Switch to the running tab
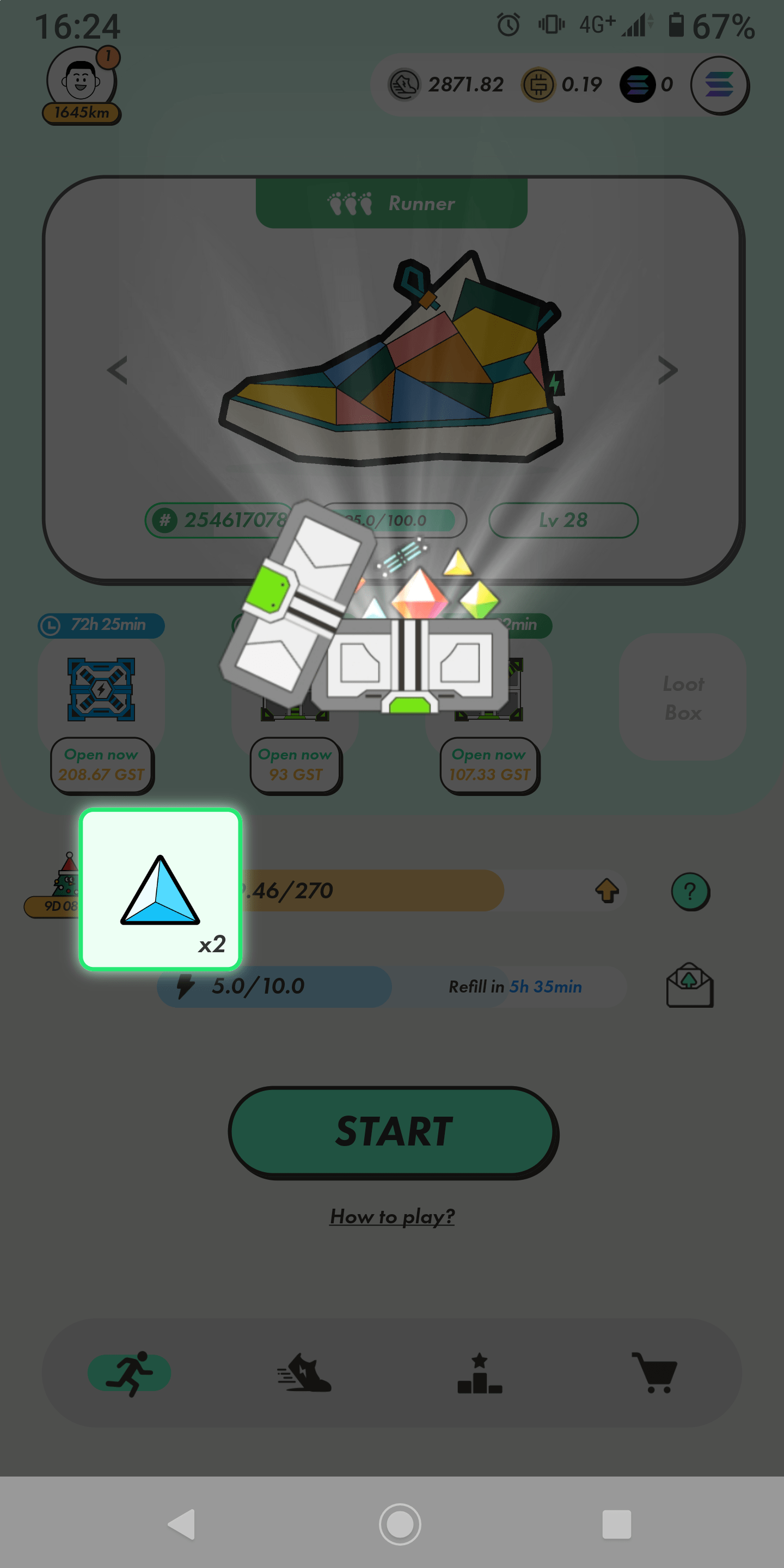Image resolution: width=784 pixels, height=1568 pixels. 130,1373
